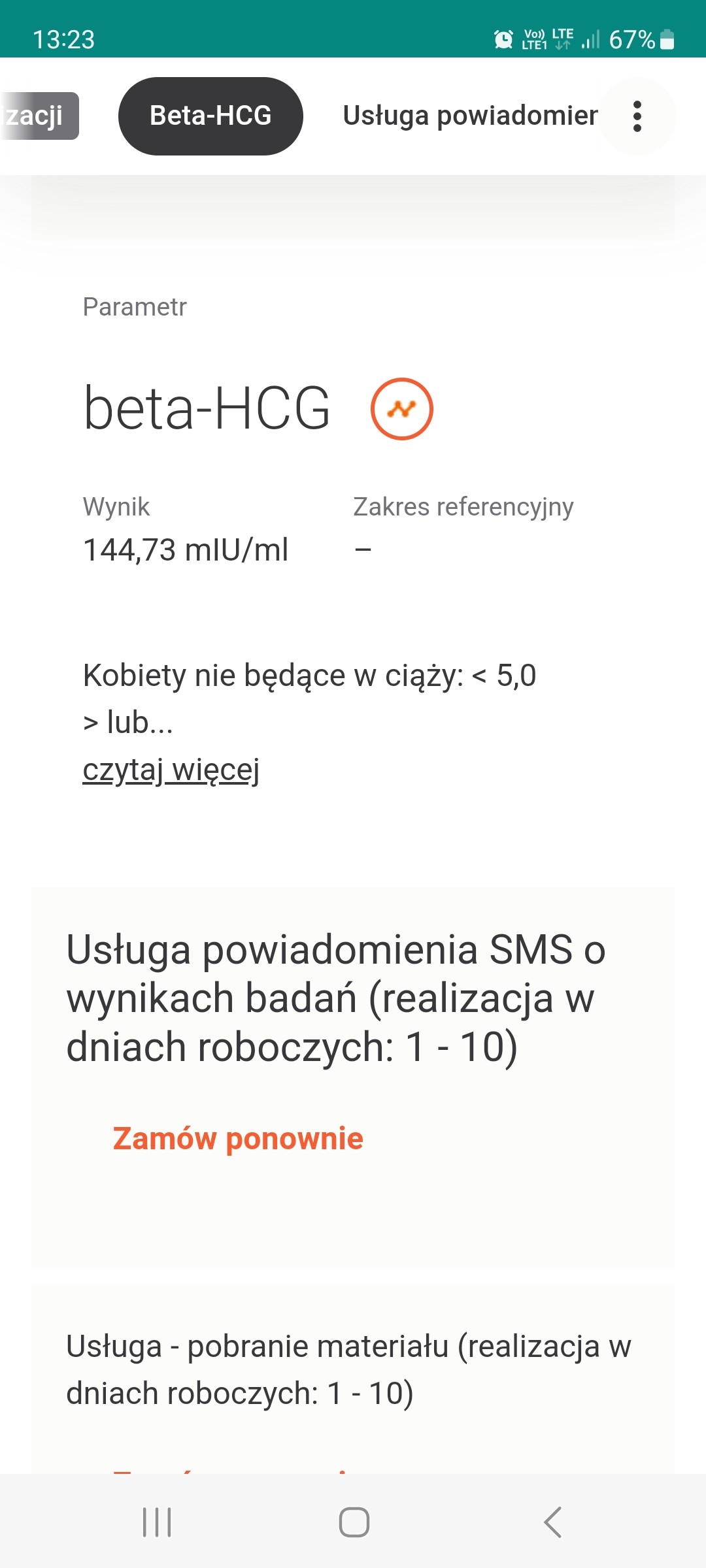The height and width of the screenshot is (1568, 706).
Task: Select the Beta-HCG tab
Action: coord(210,116)
